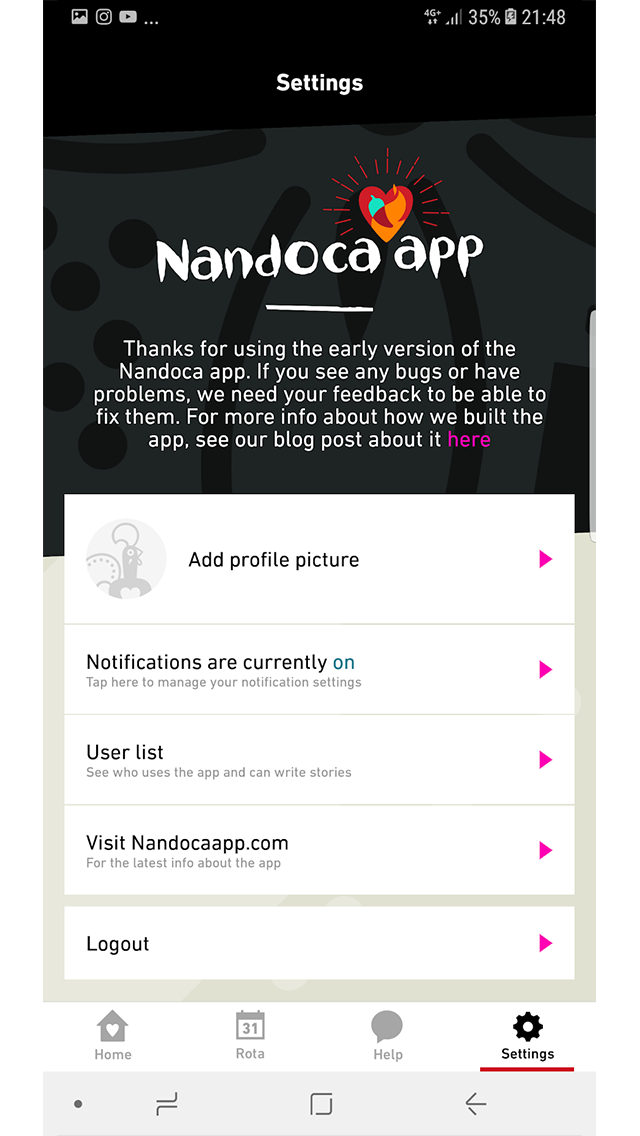
Task: Open the Help tab
Action: click(387, 1036)
